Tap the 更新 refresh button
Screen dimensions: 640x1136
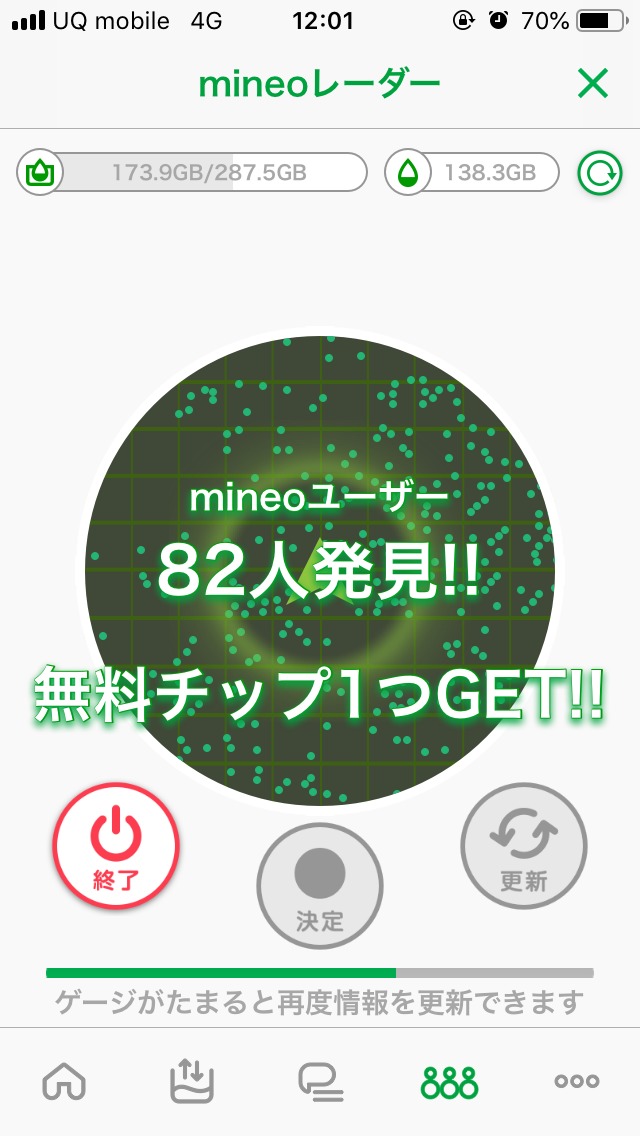point(523,846)
